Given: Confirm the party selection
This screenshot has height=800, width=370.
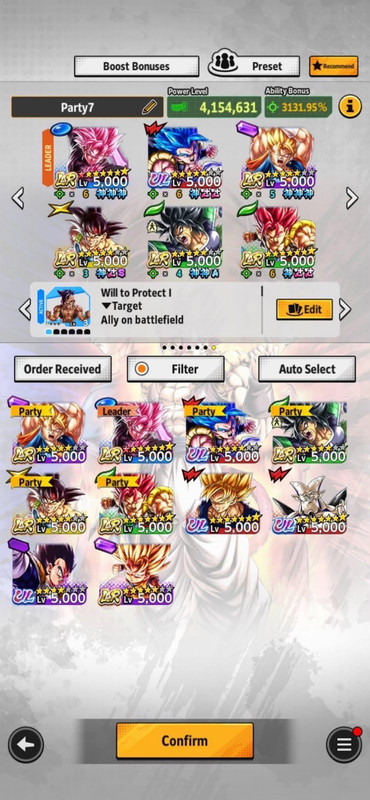Looking at the screenshot, I should [185, 740].
